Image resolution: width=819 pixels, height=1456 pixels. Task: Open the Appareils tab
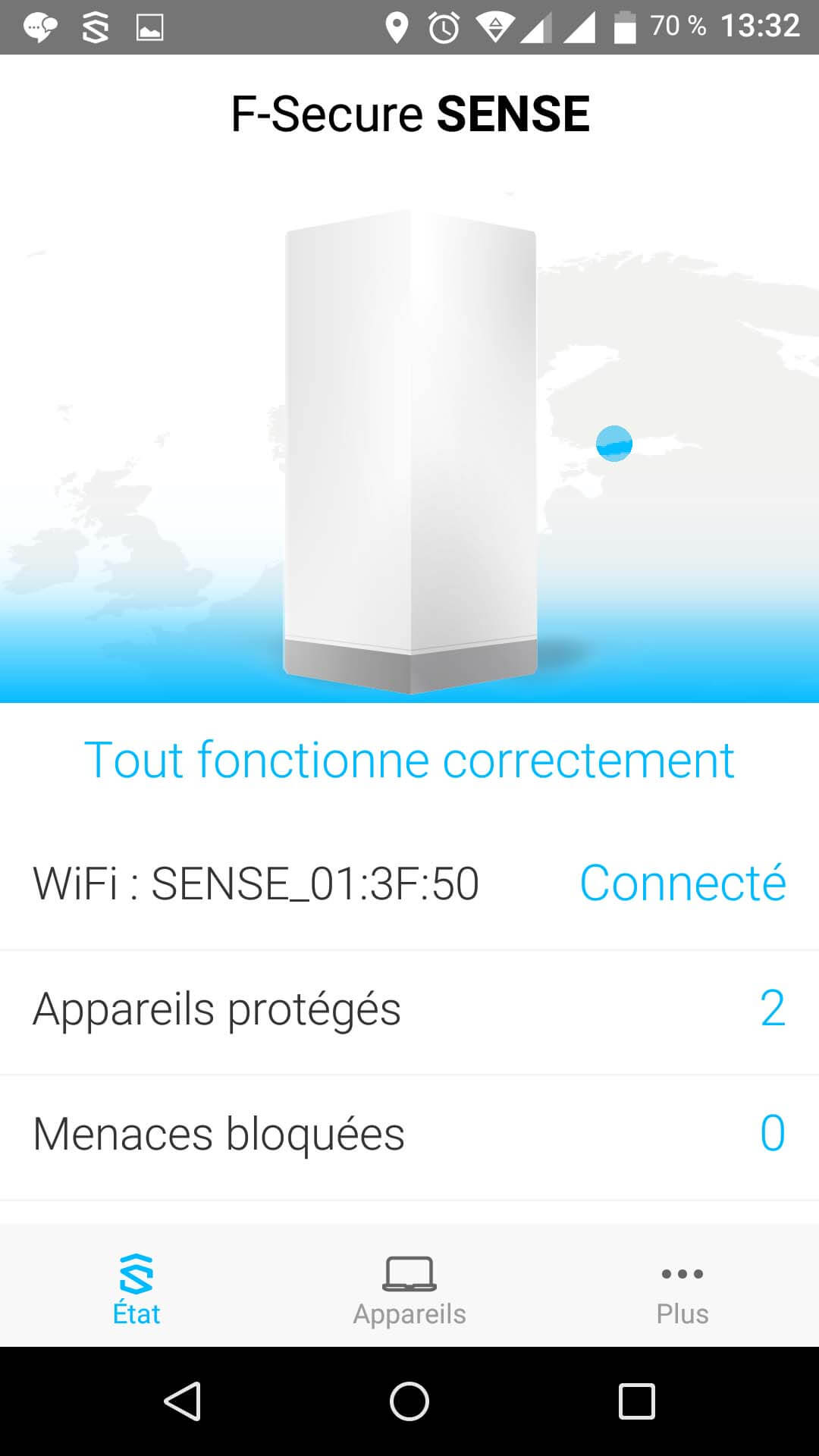409,1289
